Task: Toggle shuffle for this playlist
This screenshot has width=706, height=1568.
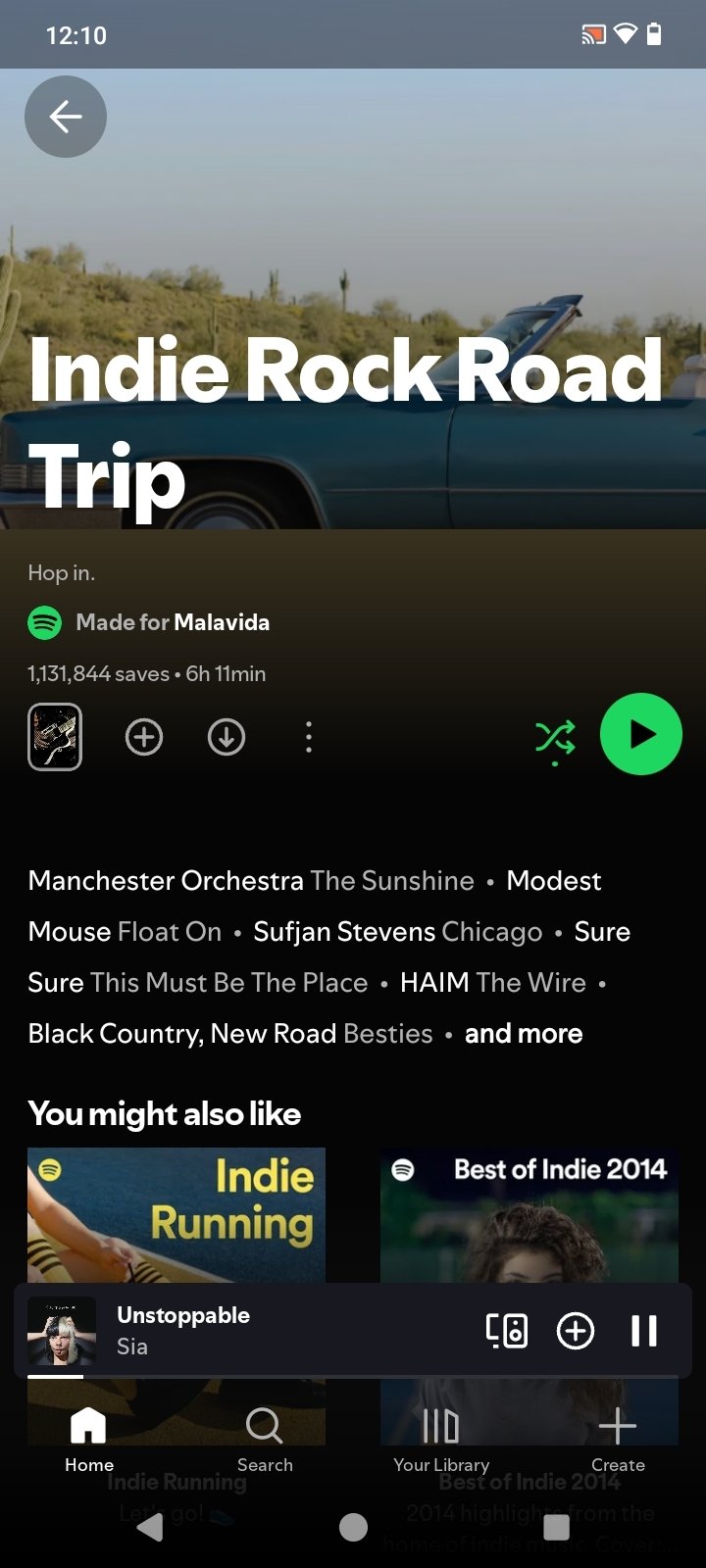Action: [555, 737]
